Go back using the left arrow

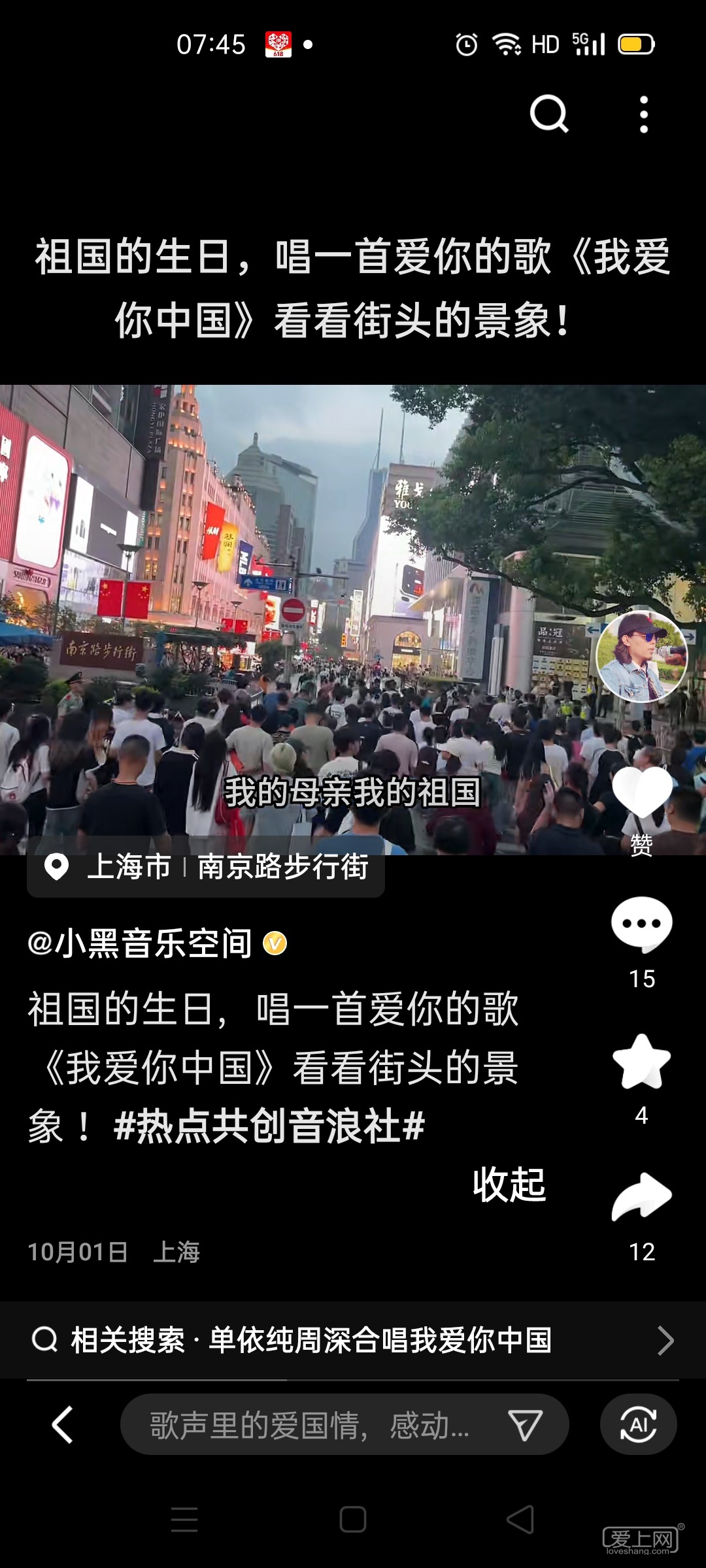pyautogui.click(x=63, y=1424)
